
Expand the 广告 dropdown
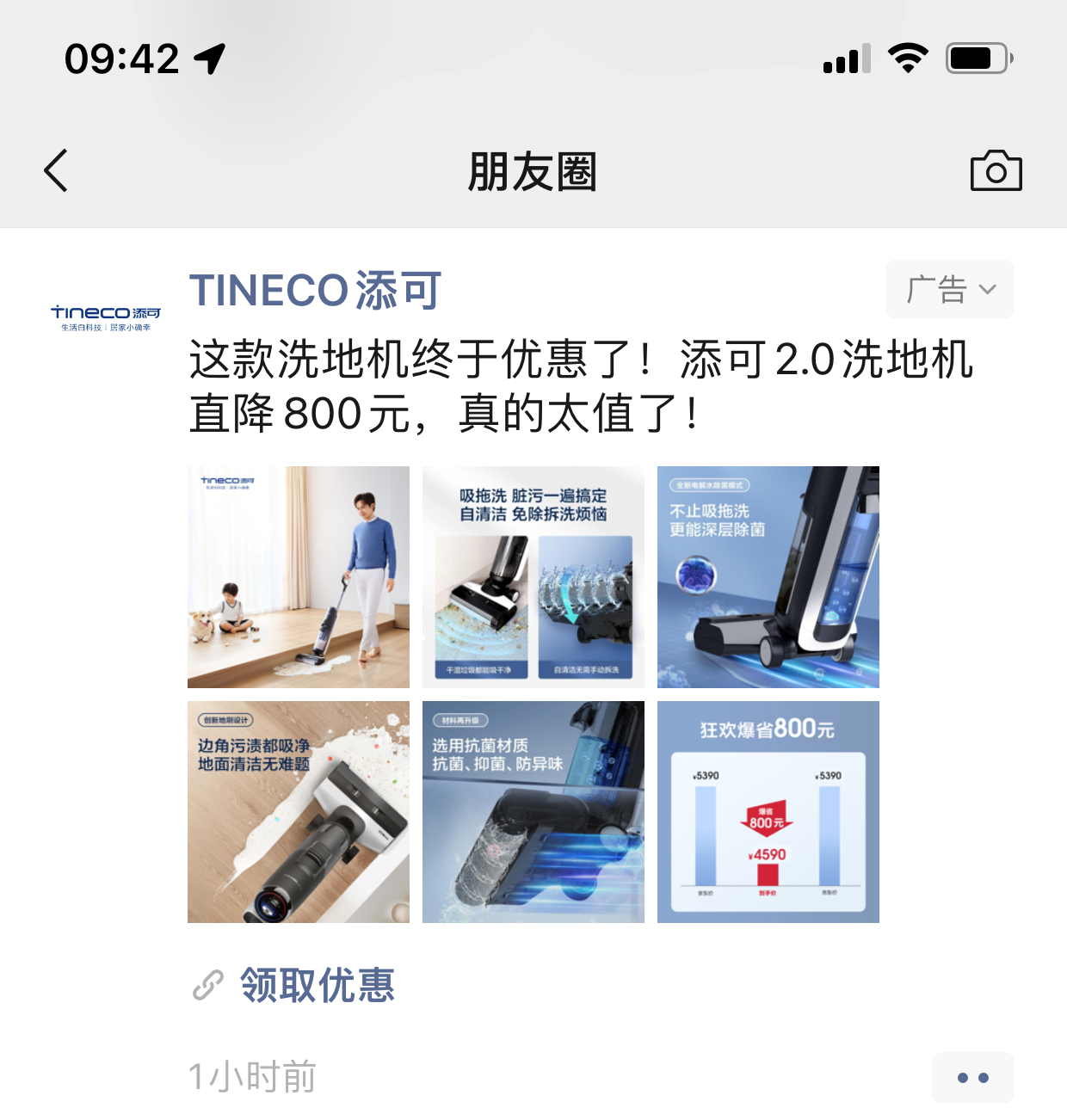950,290
